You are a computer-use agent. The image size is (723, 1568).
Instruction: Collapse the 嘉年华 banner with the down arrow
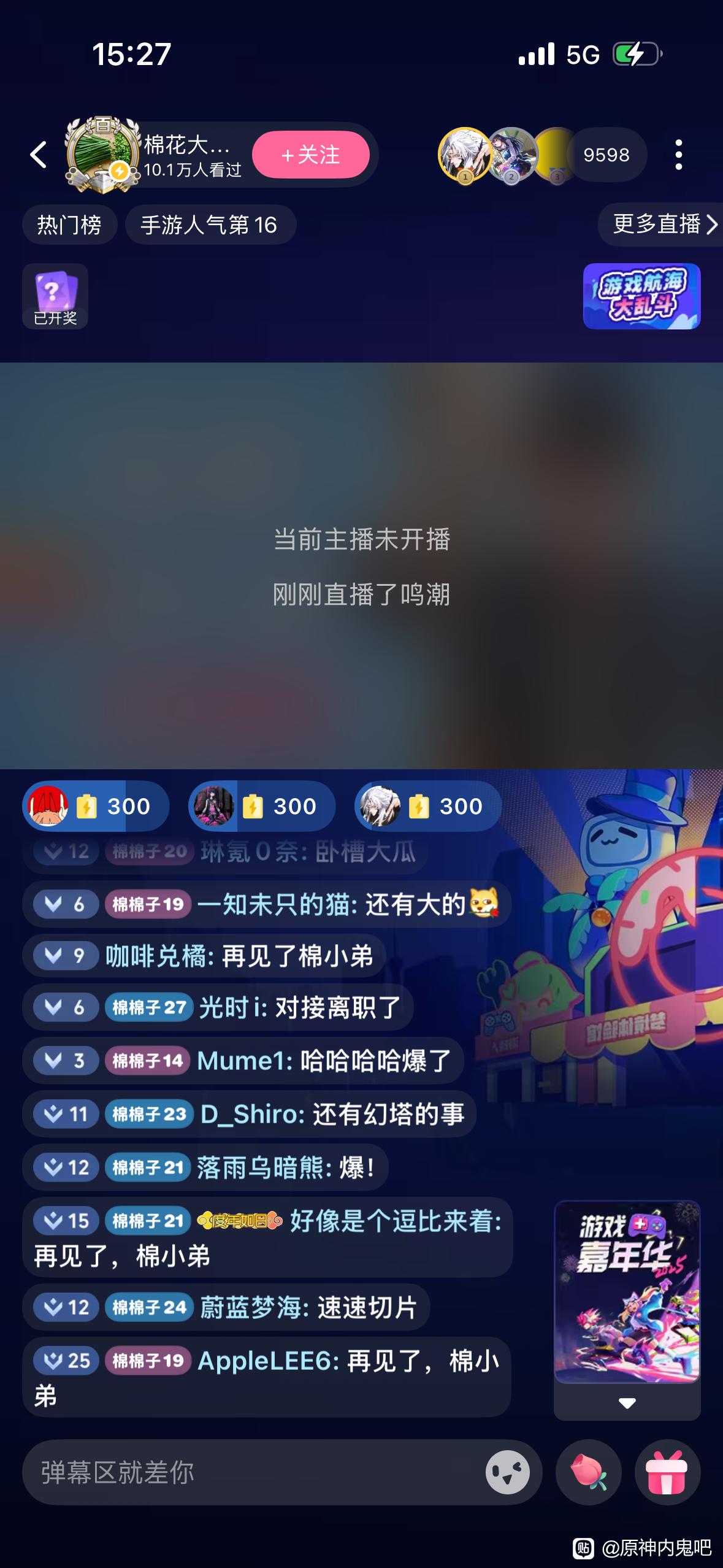coord(627,1403)
